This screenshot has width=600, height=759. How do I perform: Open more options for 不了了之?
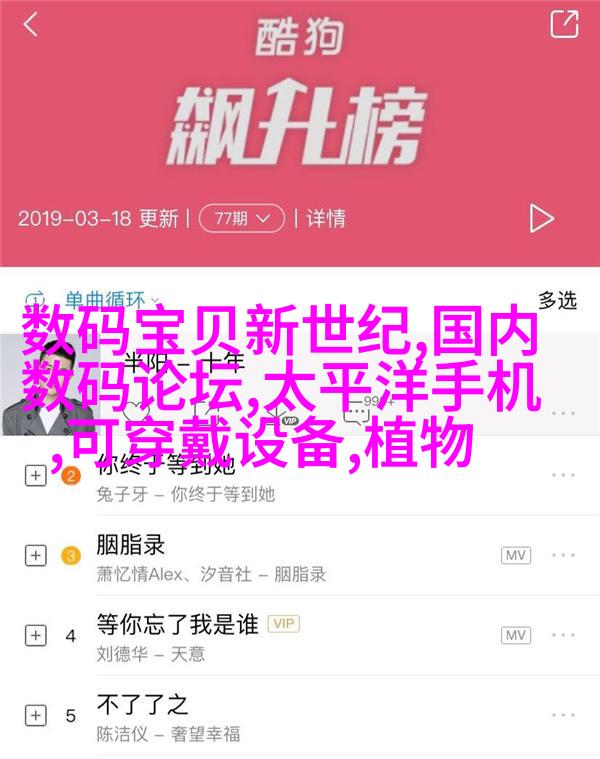(563, 716)
